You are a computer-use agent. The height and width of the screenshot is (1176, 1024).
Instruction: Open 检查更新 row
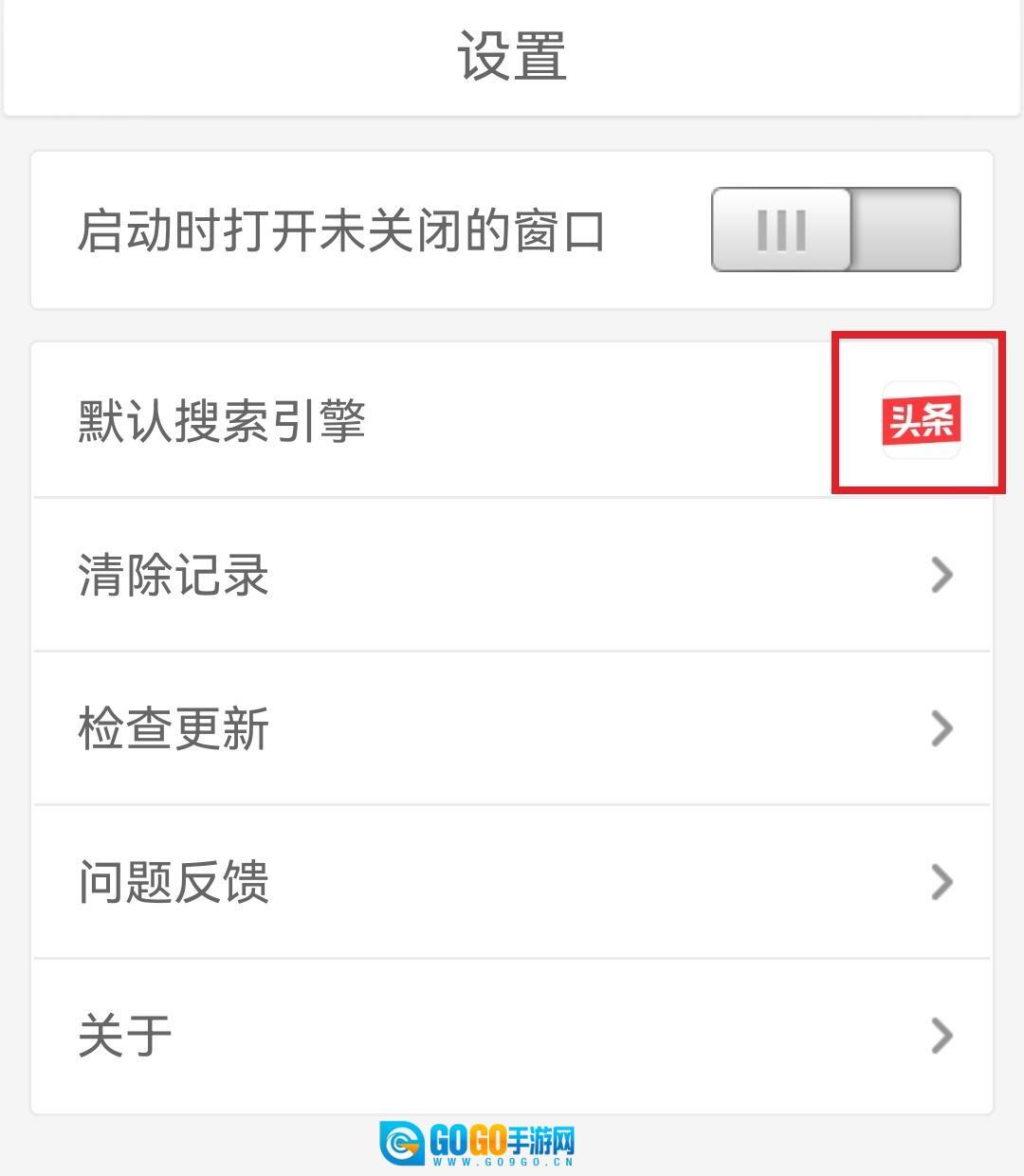512,728
